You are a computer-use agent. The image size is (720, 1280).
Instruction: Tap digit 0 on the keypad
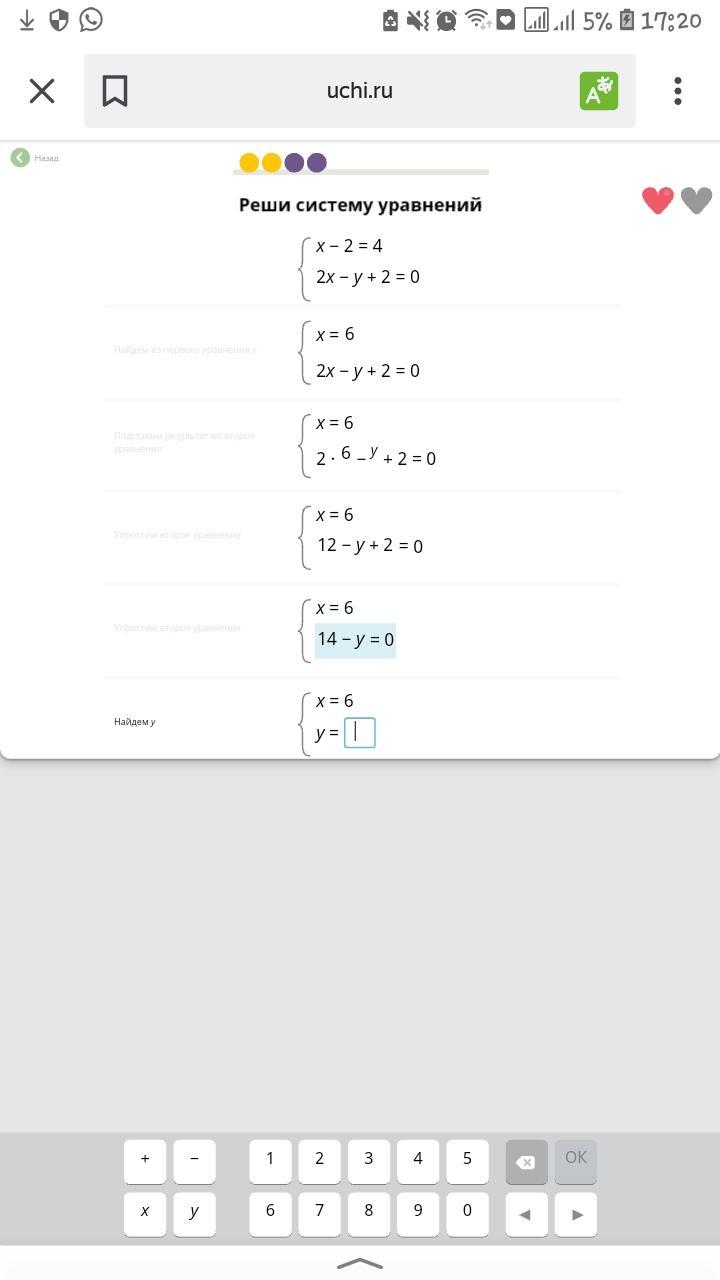(x=467, y=1212)
